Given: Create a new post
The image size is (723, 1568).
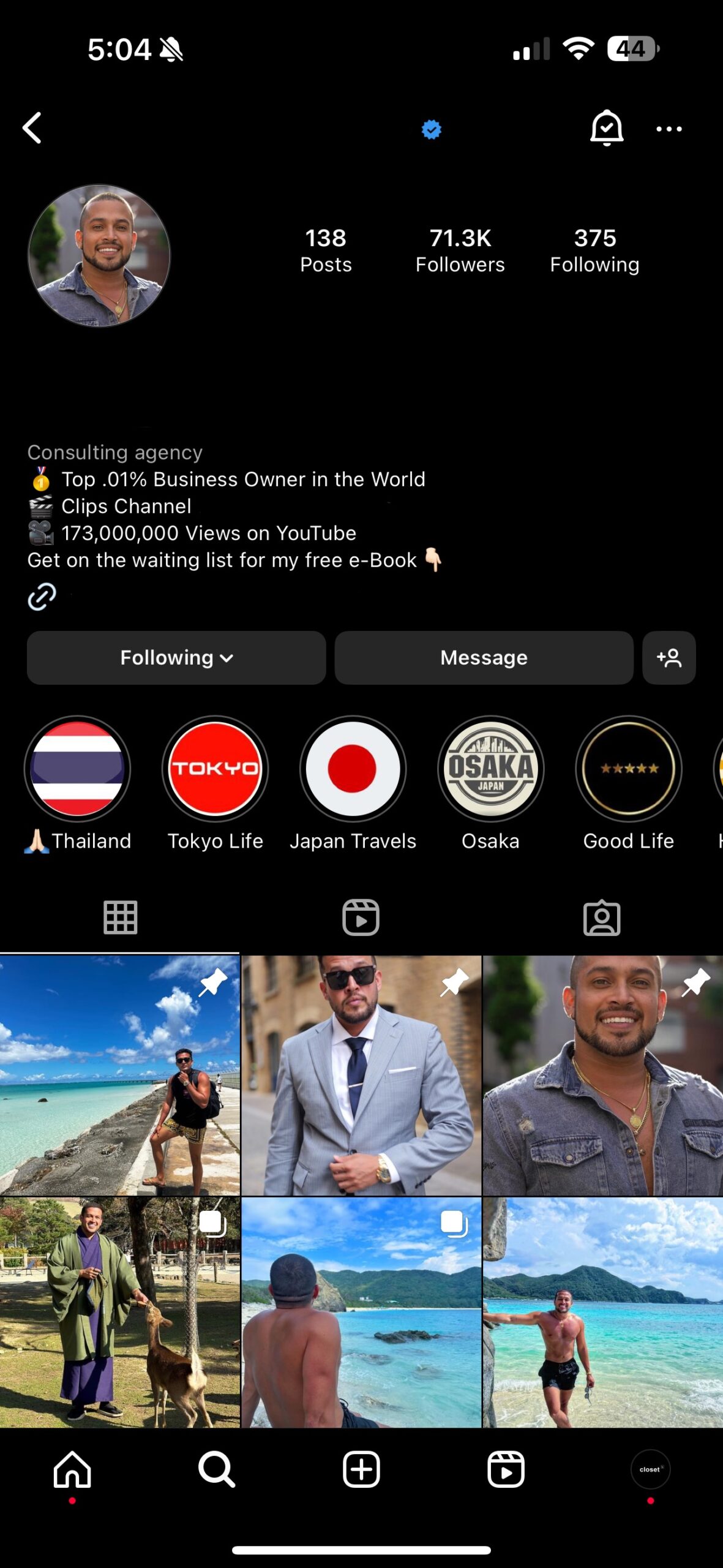Looking at the screenshot, I should 361,1469.
